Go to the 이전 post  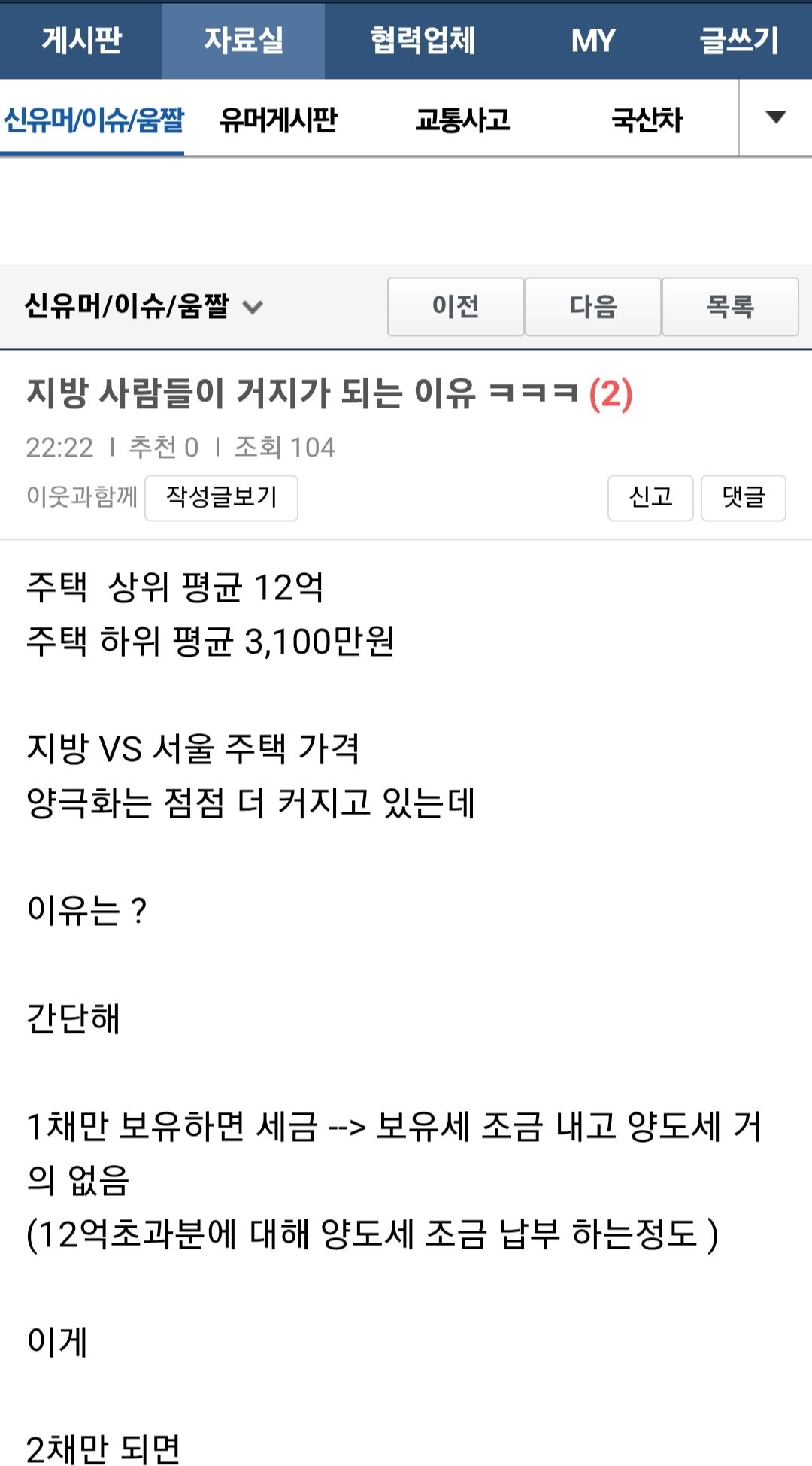click(x=456, y=307)
